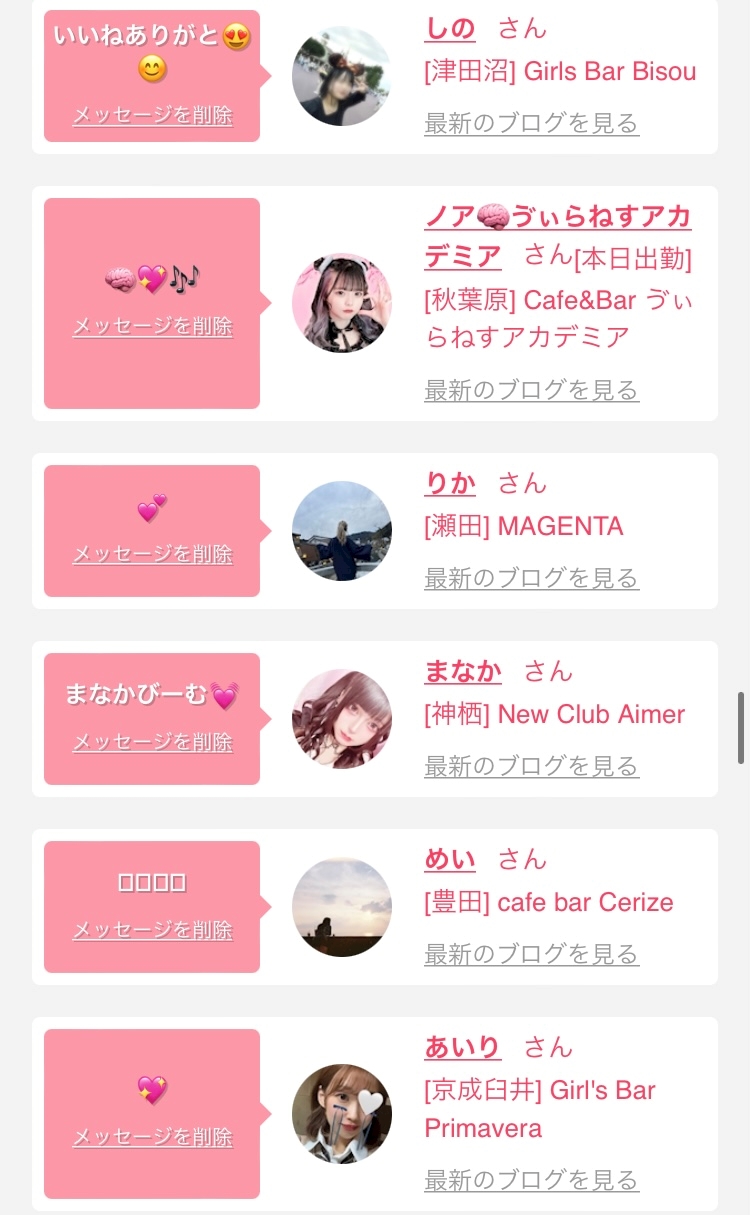View まなか's latest blog

pos(532,766)
